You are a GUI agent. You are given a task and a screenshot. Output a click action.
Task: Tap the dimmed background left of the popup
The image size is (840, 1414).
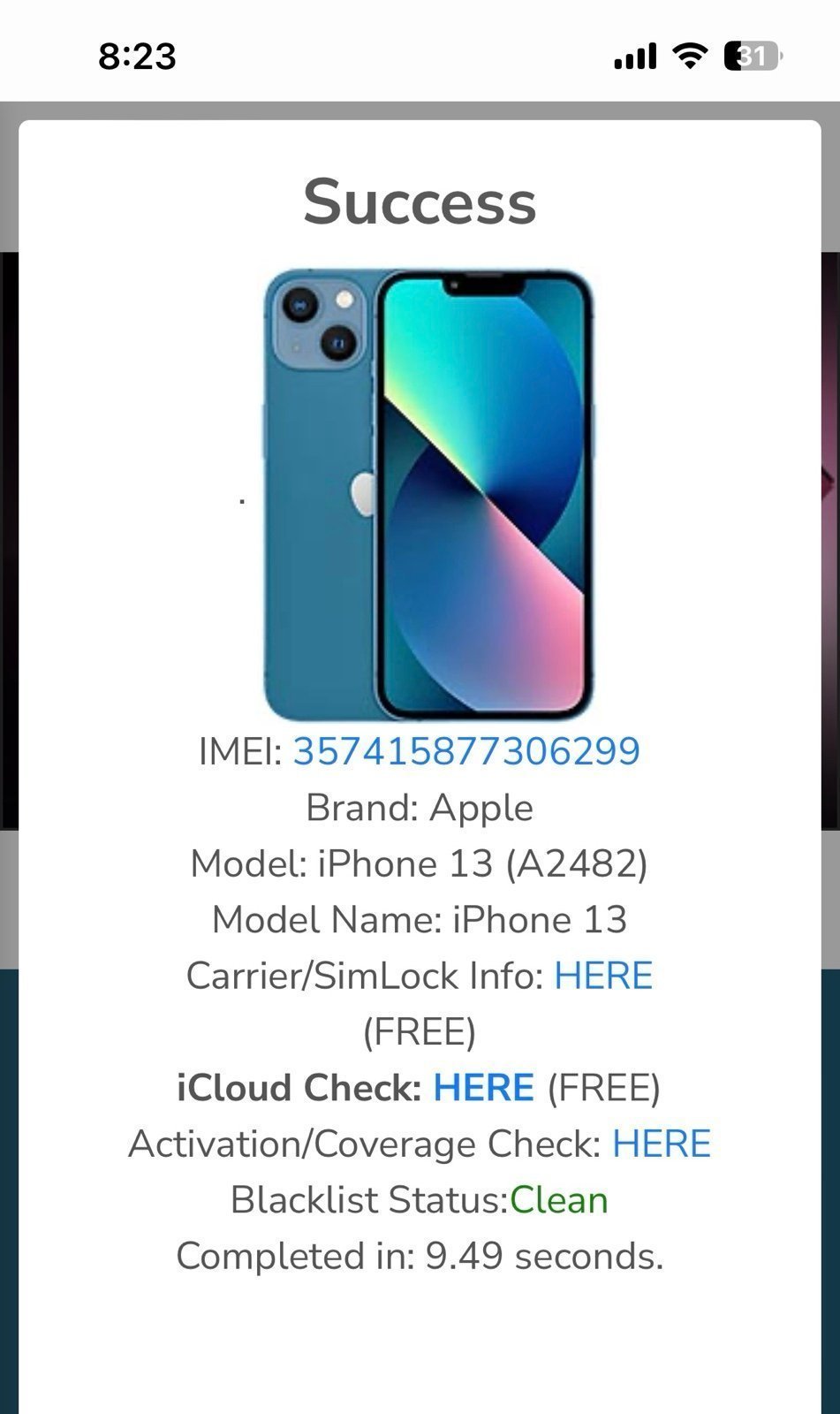(11, 530)
